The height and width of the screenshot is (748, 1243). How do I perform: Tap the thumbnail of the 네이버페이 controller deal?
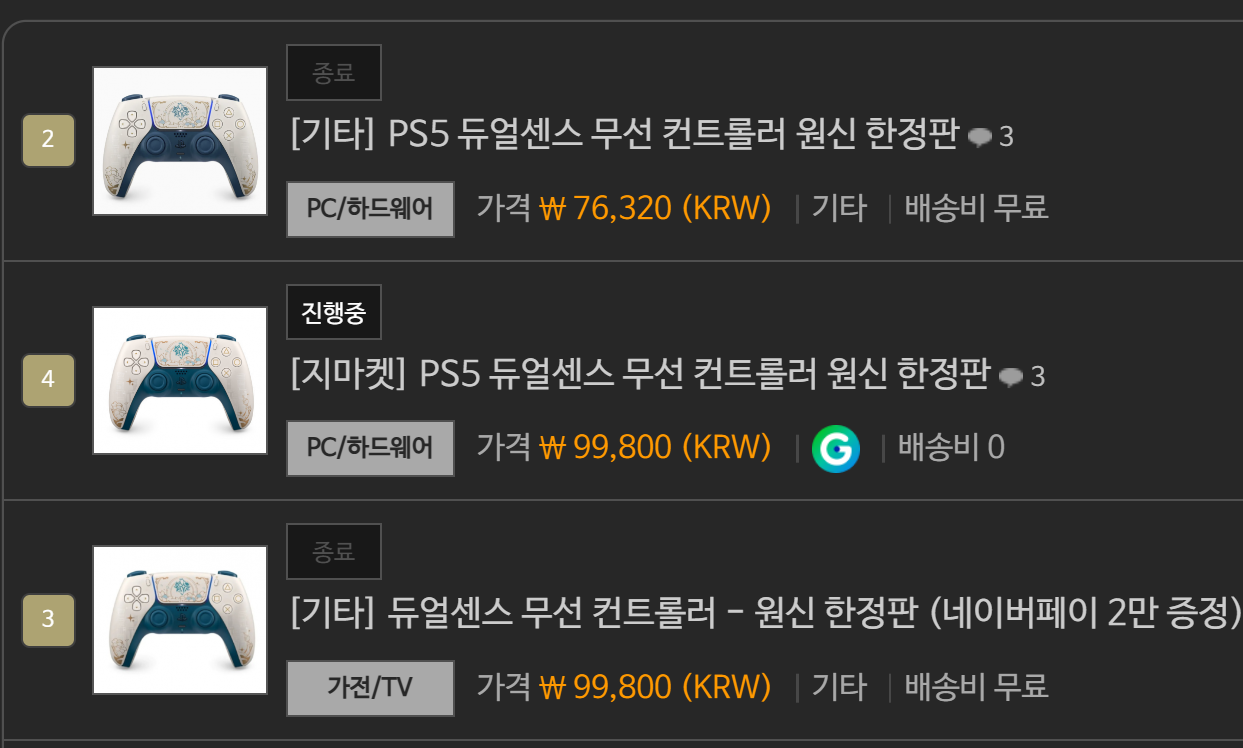(x=180, y=620)
